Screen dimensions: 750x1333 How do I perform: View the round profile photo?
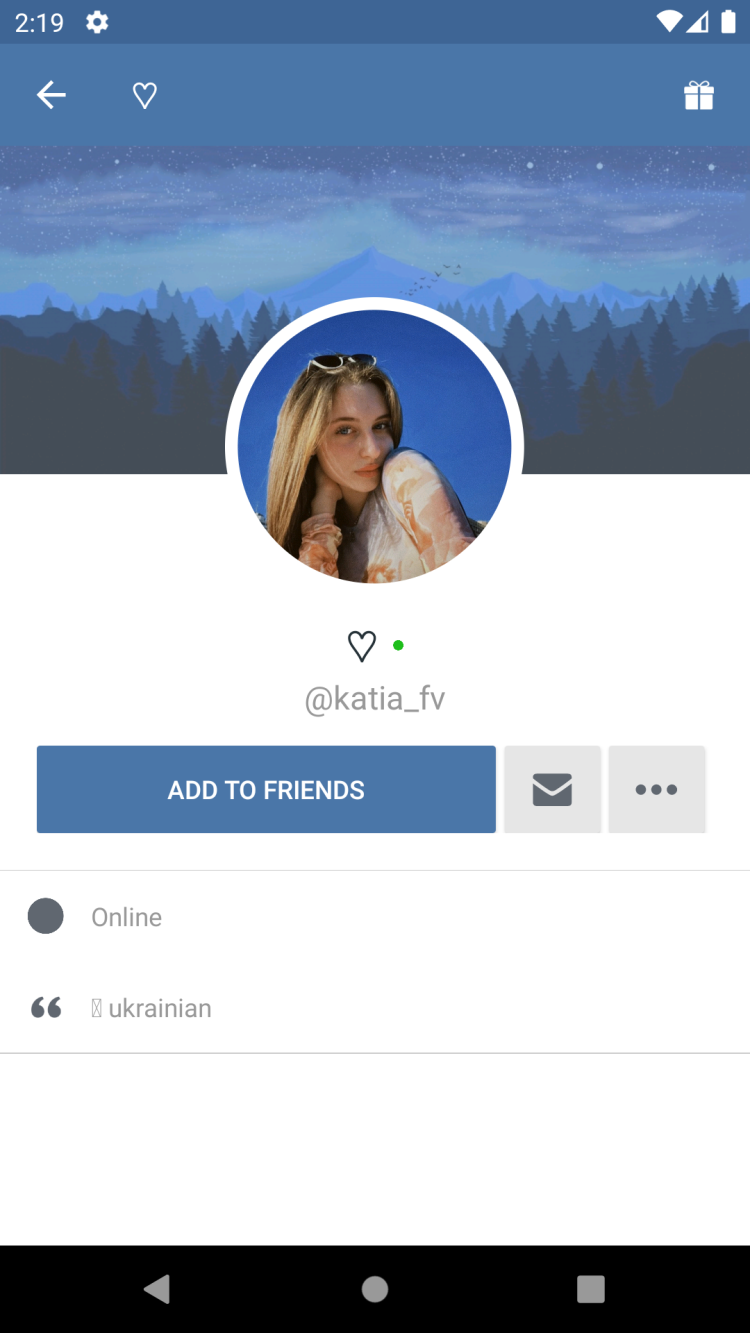click(375, 446)
